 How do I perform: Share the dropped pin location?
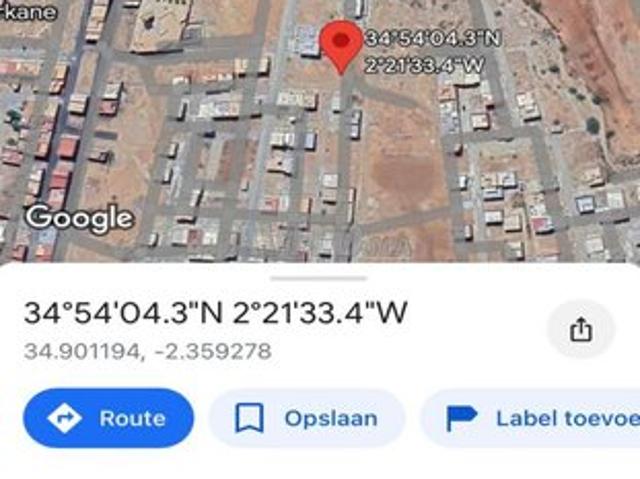point(581,329)
